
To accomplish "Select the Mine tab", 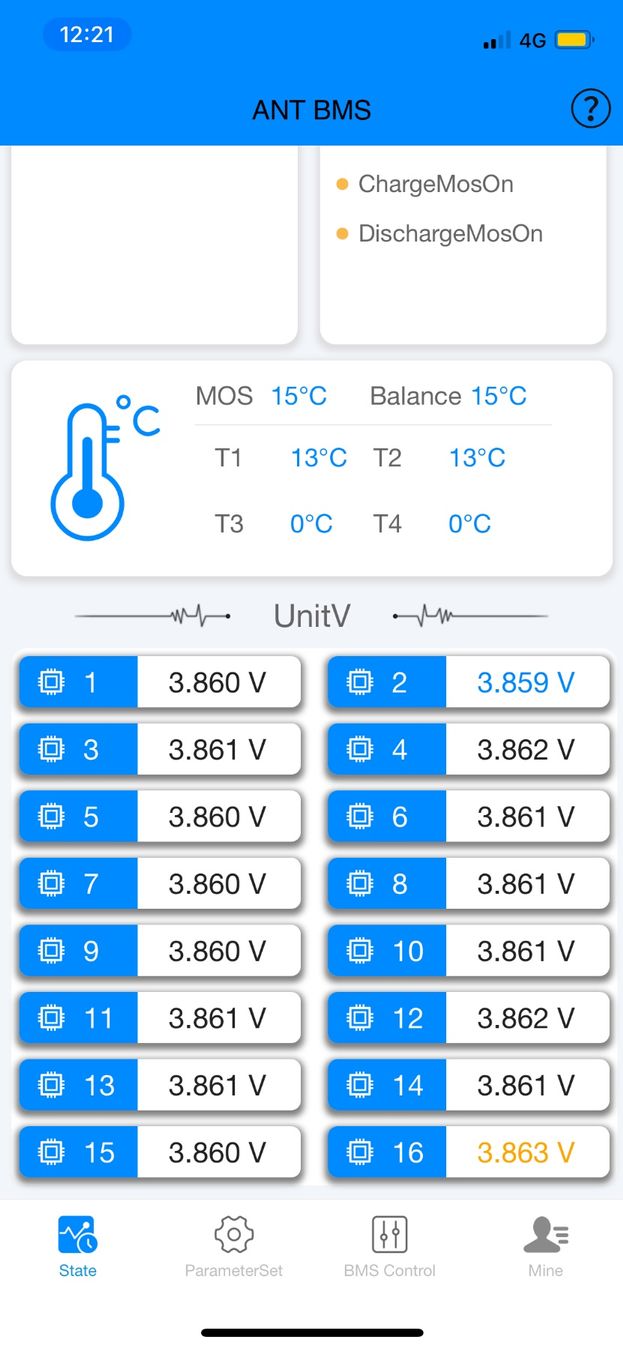I will pyautogui.click(x=546, y=1246).
